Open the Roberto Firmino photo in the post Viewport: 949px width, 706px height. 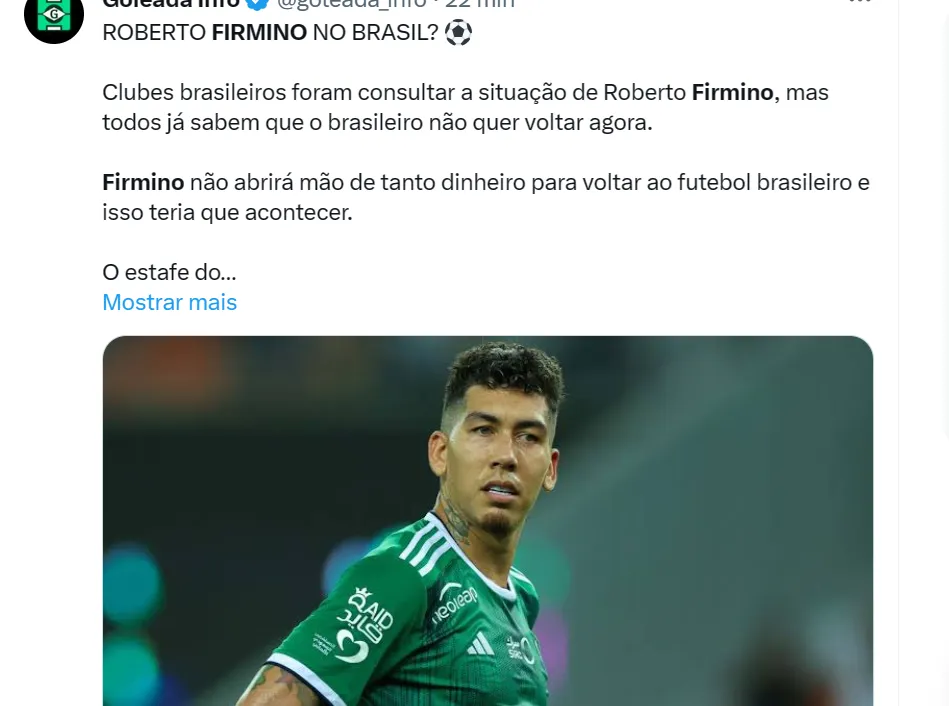pos(487,520)
